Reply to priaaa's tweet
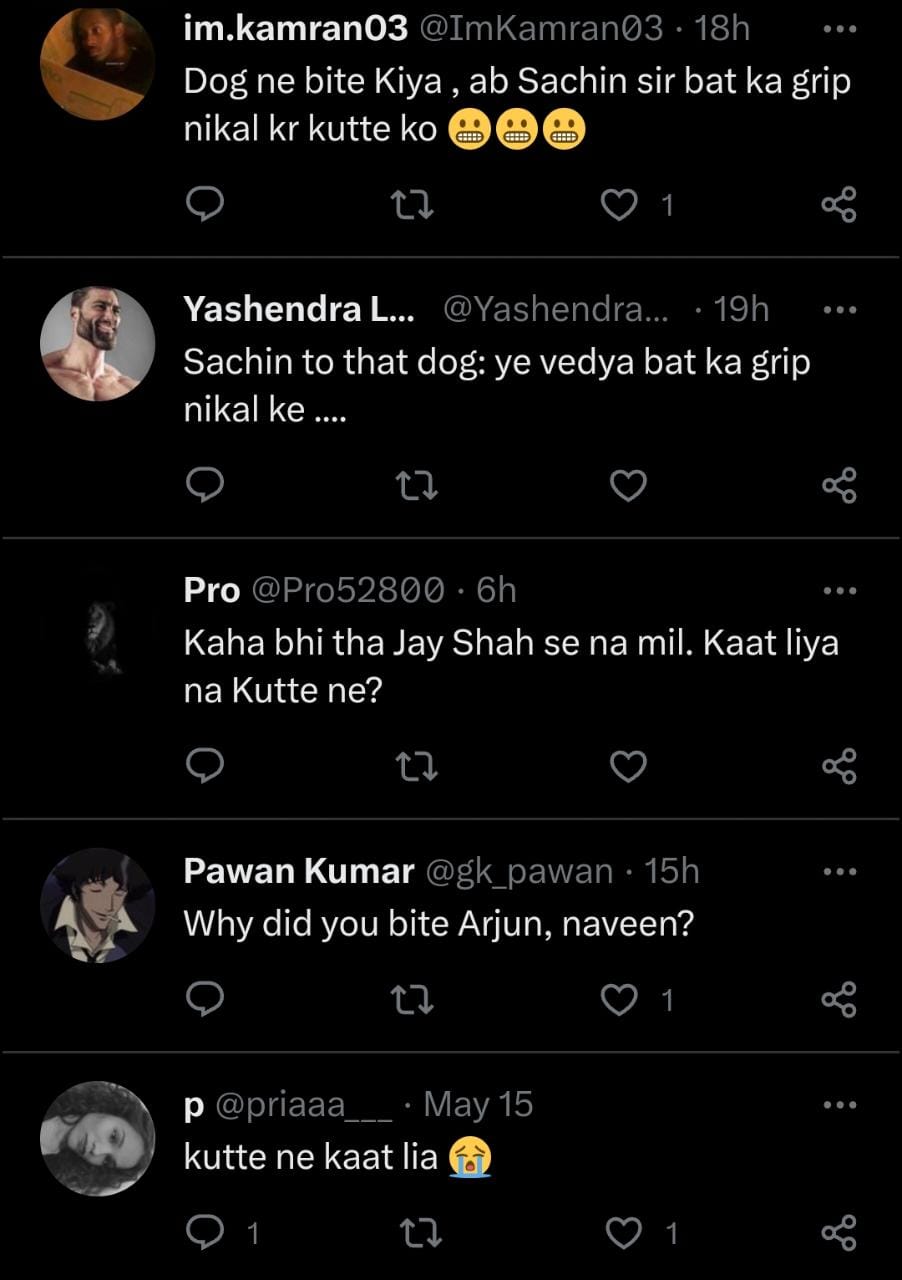This screenshot has width=902, height=1280. pos(205,1233)
